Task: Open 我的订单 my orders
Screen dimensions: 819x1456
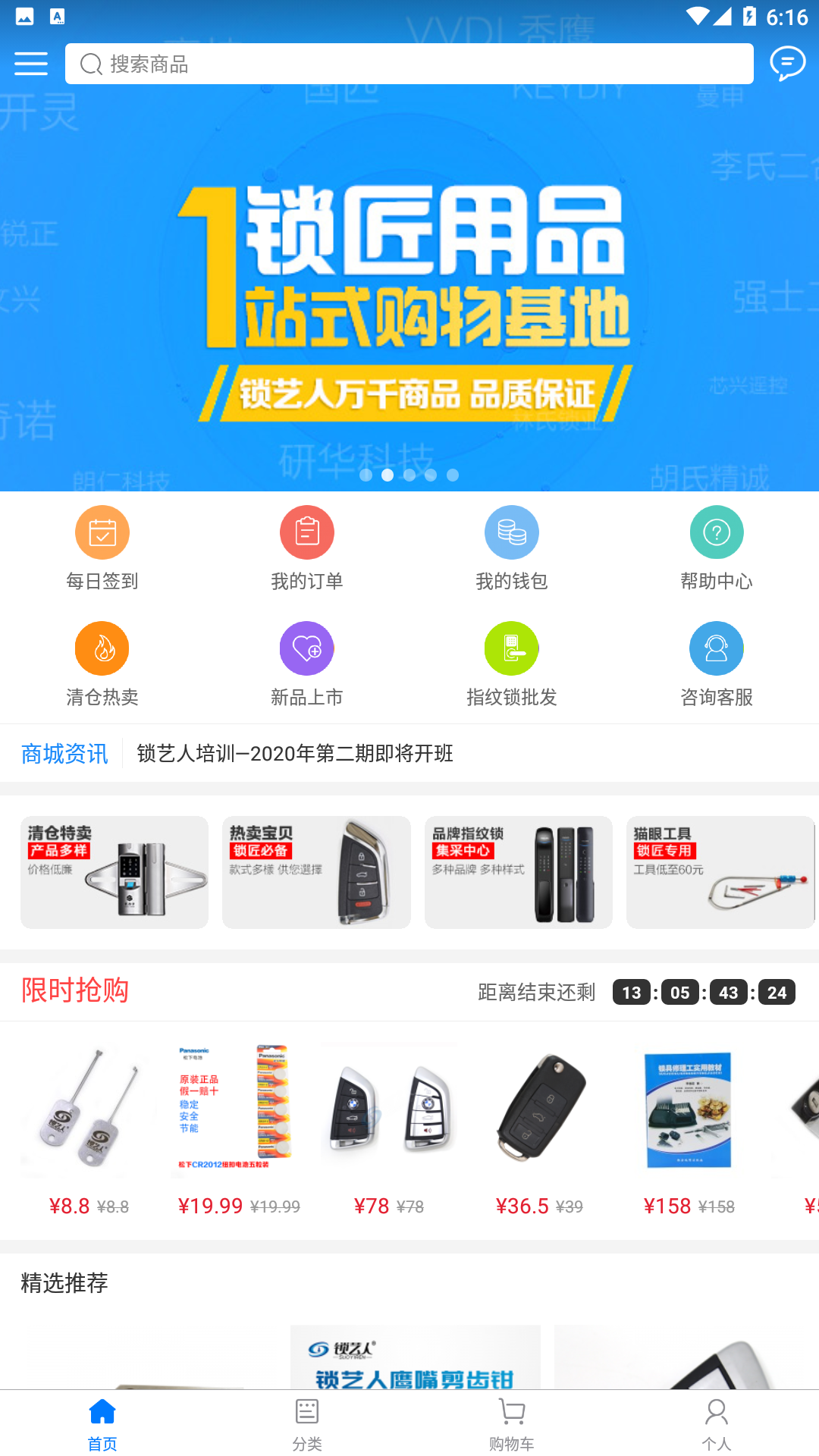Action: point(307,548)
